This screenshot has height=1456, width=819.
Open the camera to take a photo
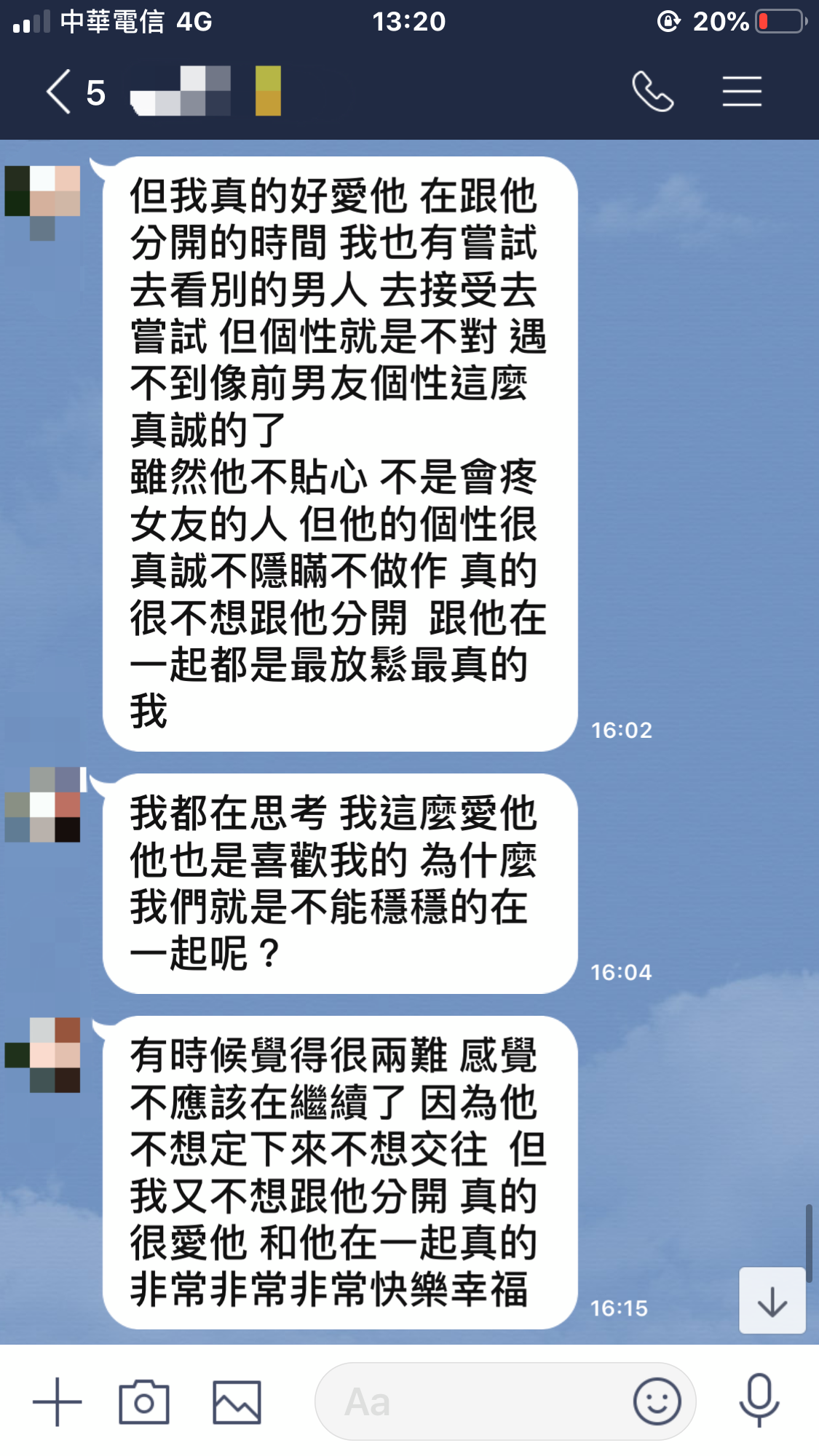144,1401
